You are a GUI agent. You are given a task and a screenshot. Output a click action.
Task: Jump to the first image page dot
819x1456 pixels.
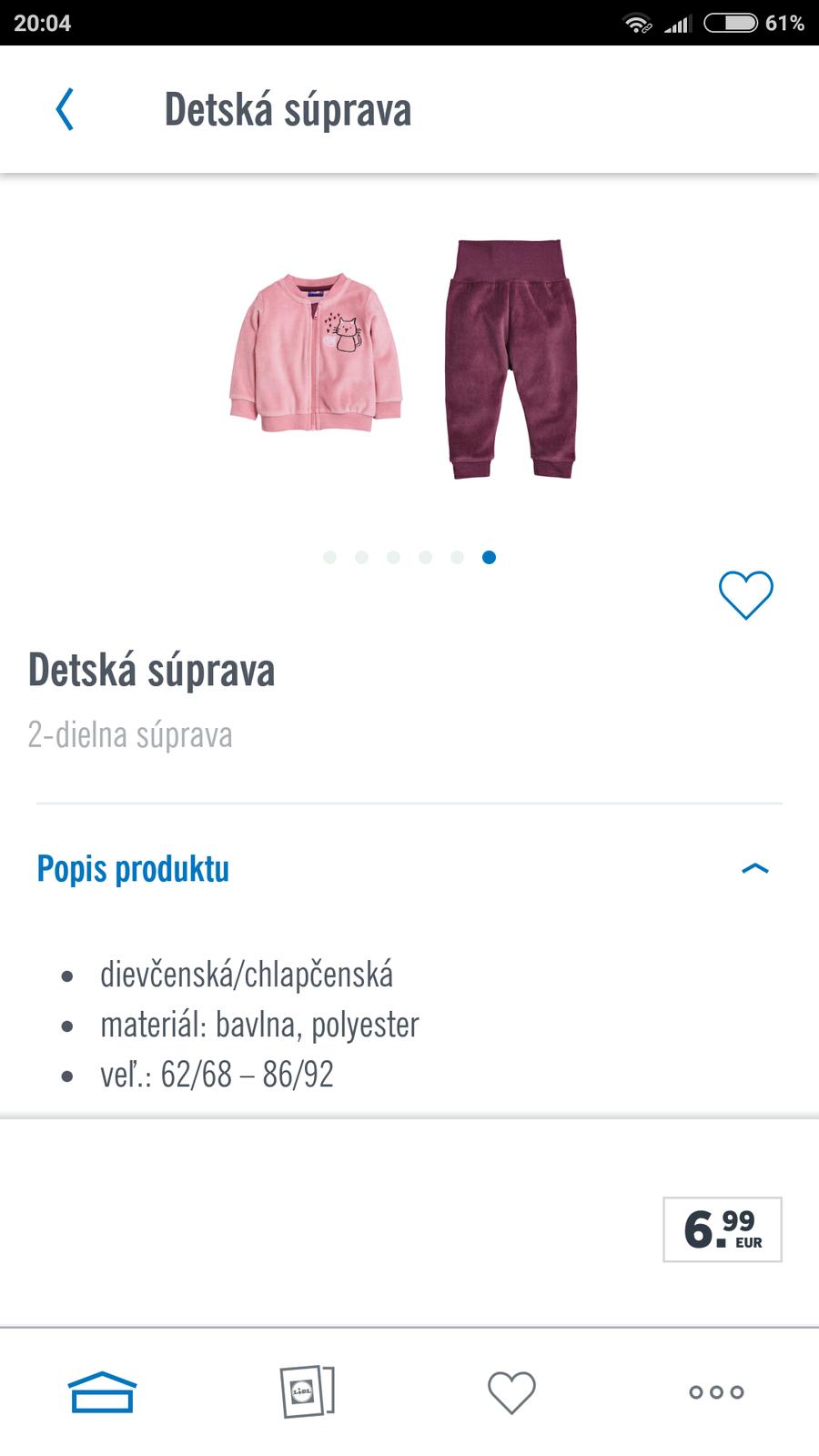(x=329, y=557)
